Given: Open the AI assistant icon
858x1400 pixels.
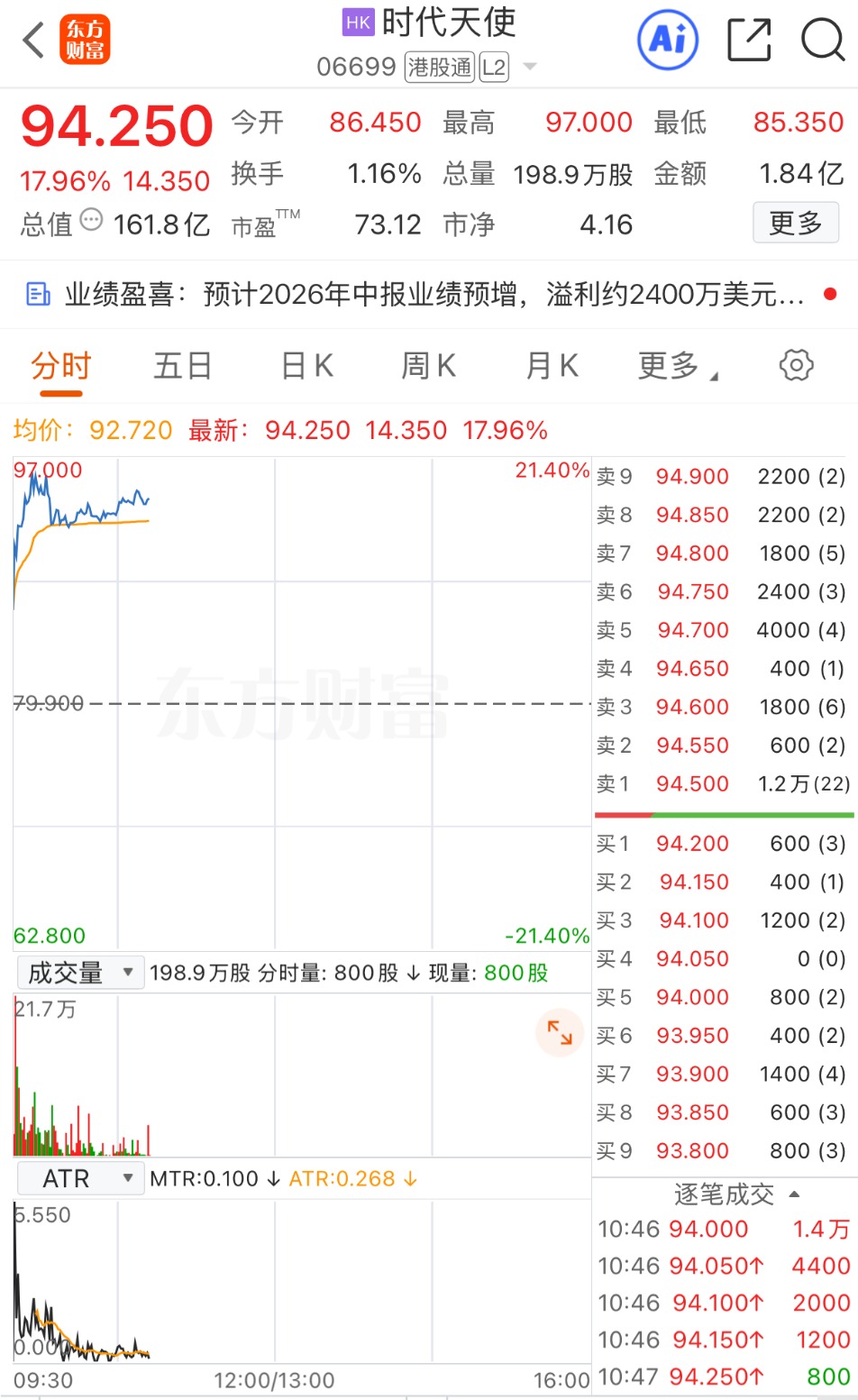Looking at the screenshot, I should tap(668, 40).
